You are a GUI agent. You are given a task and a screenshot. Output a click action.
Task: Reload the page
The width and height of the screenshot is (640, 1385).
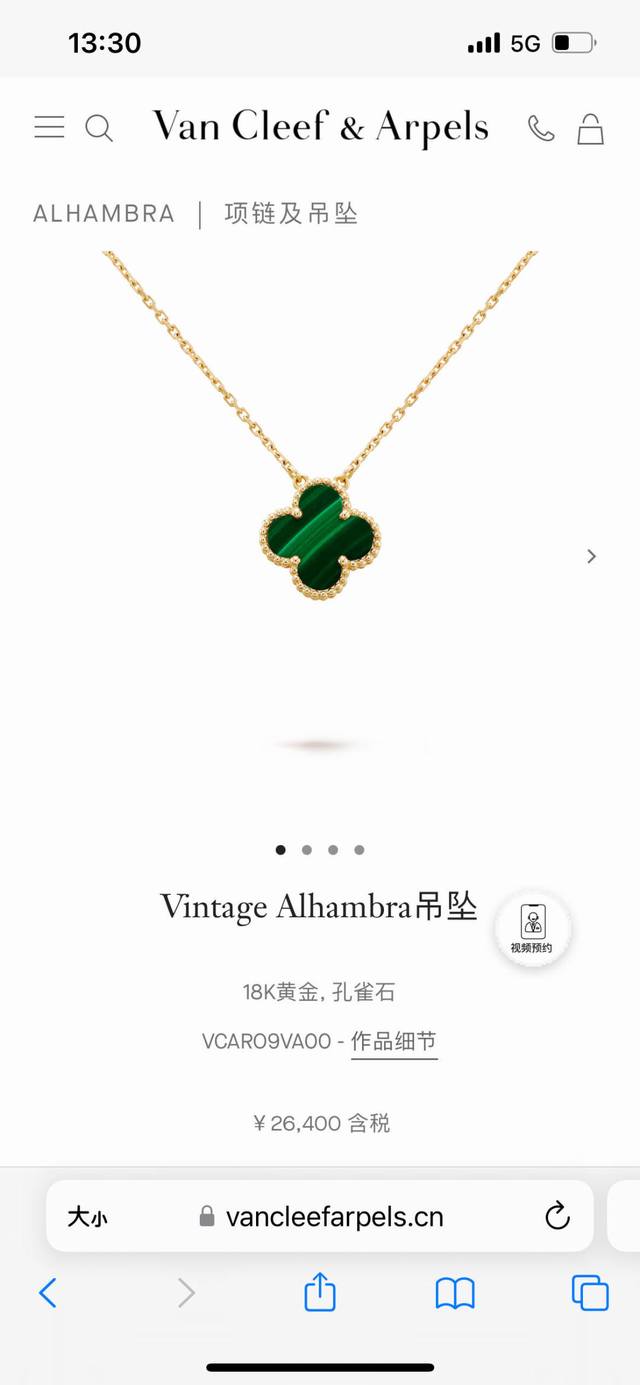pos(557,1216)
